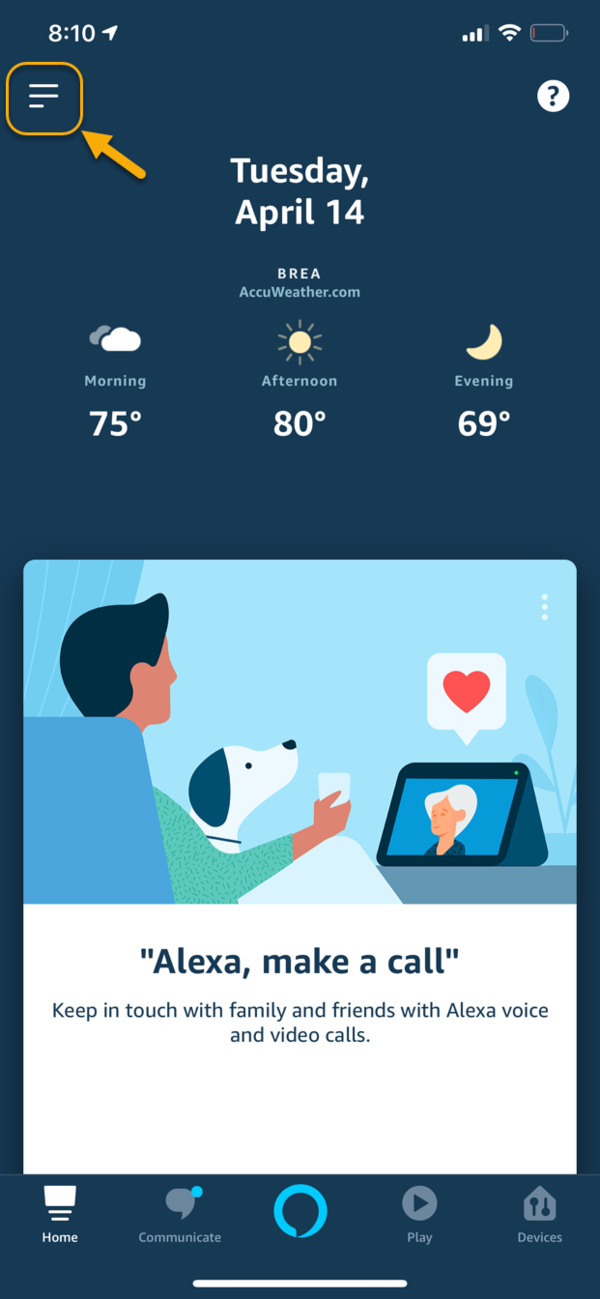Select the Home tab
This screenshot has width=600, height=1299.
pos(60,1214)
